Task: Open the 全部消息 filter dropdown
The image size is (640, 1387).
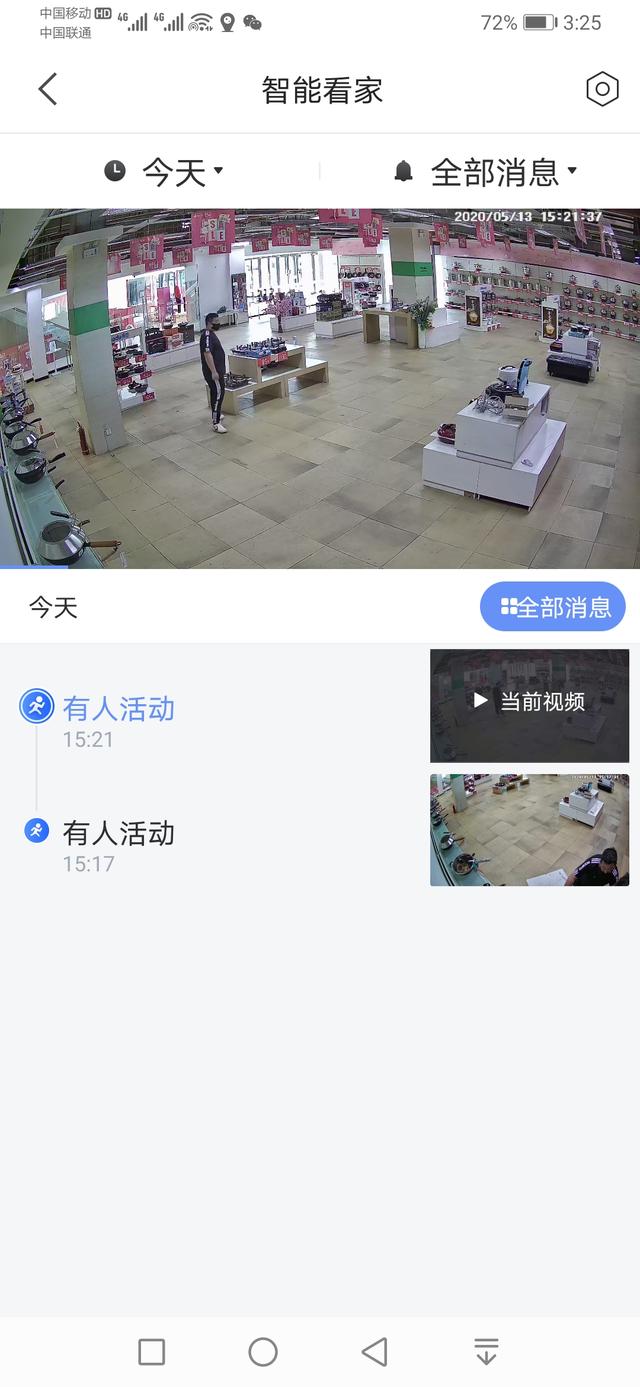Action: [486, 172]
